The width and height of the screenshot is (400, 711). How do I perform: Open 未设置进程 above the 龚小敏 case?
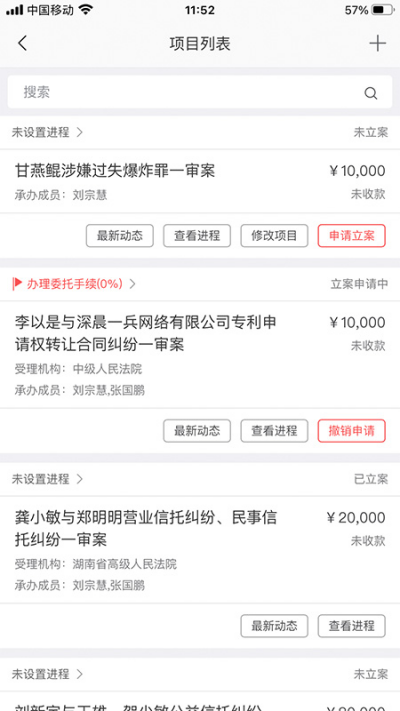coord(47,479)
